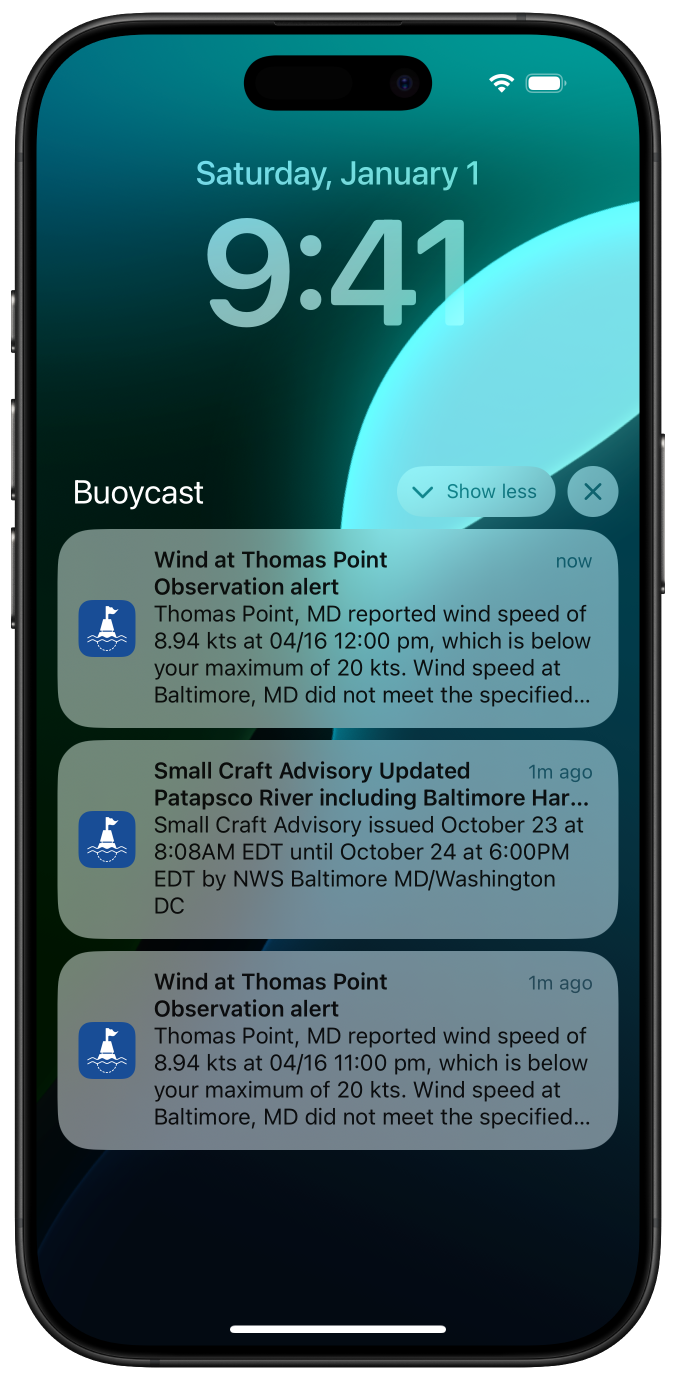Open the 04/16 11:00 pm wind alert
Viewport: 675px width, 1380px height.
(338, 1050)
